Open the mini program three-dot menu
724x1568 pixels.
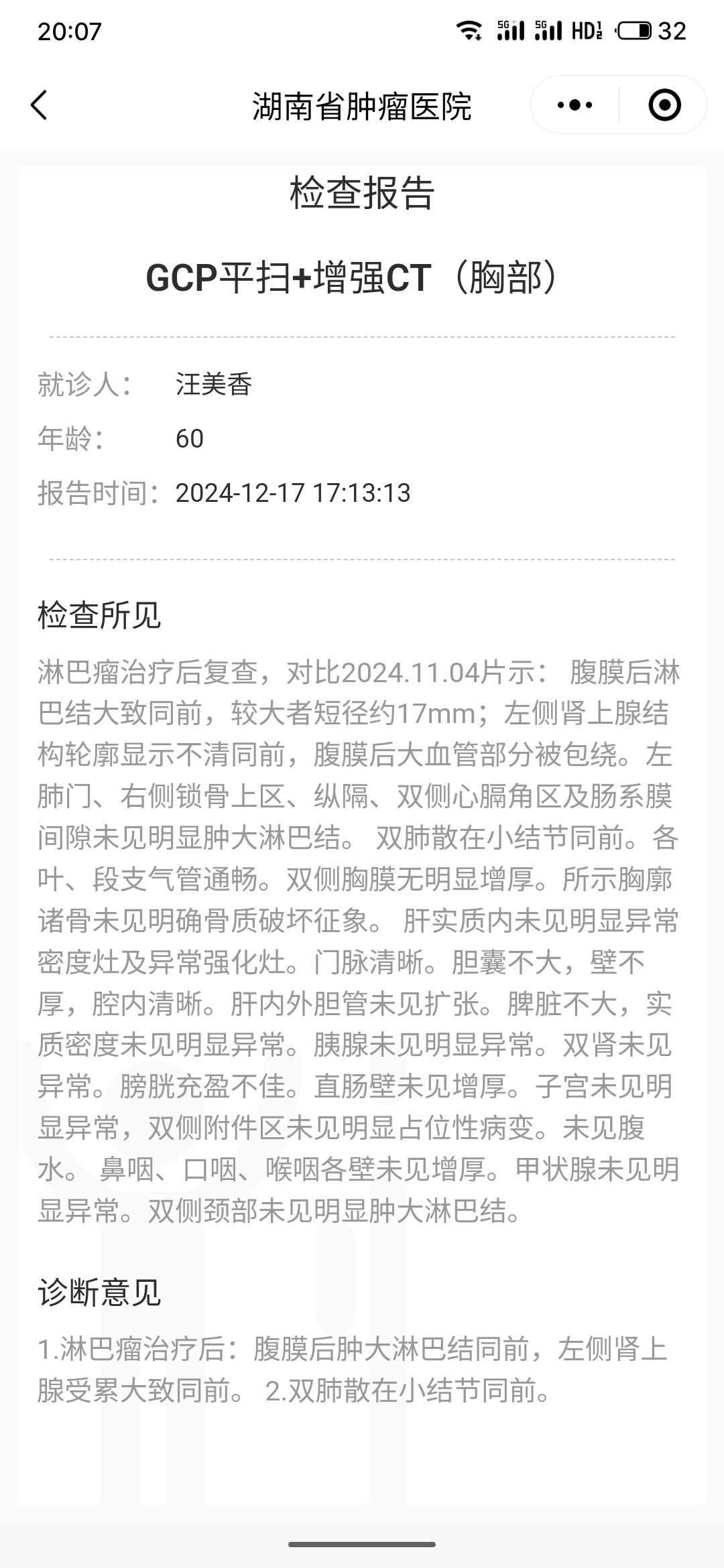click(575, 105)
